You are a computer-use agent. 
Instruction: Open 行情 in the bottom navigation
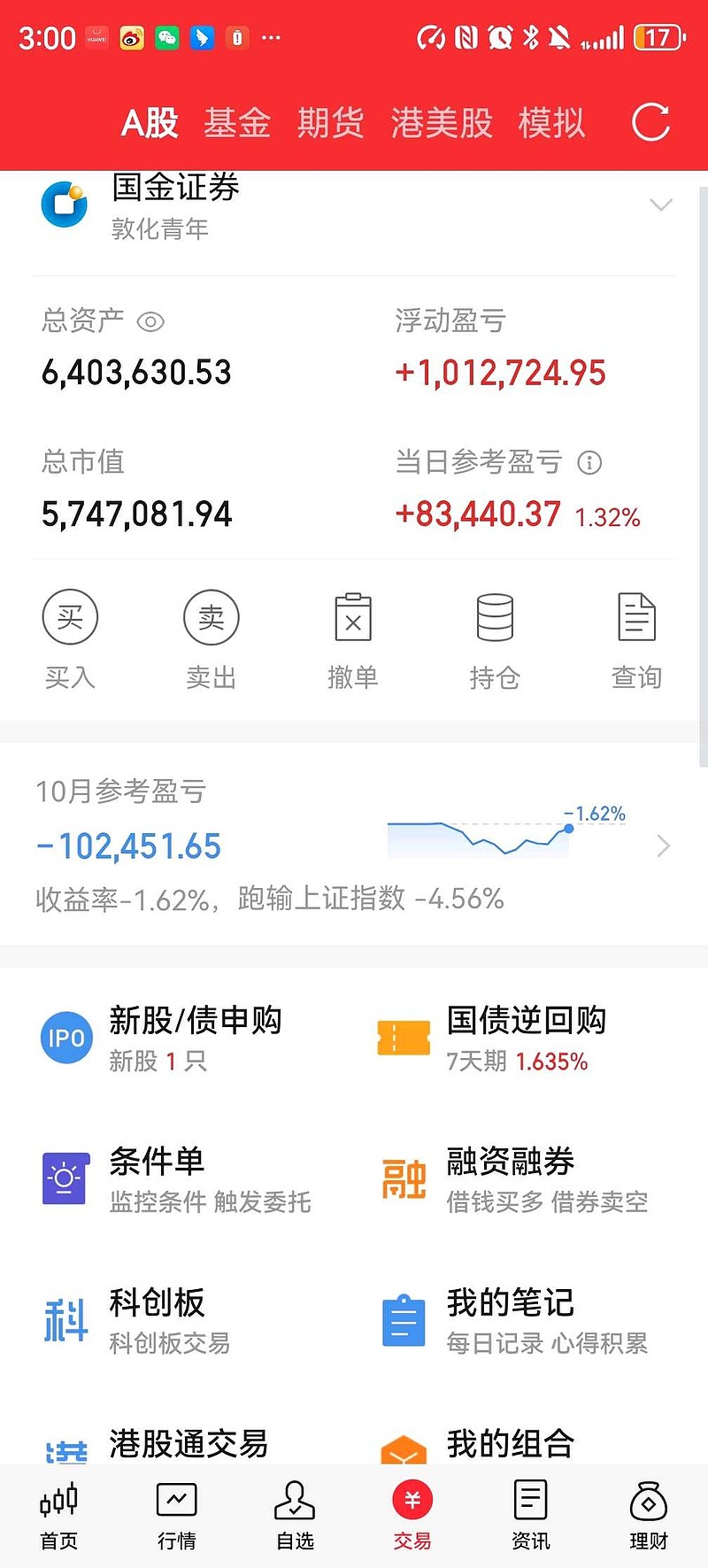tap(176, 1516)
